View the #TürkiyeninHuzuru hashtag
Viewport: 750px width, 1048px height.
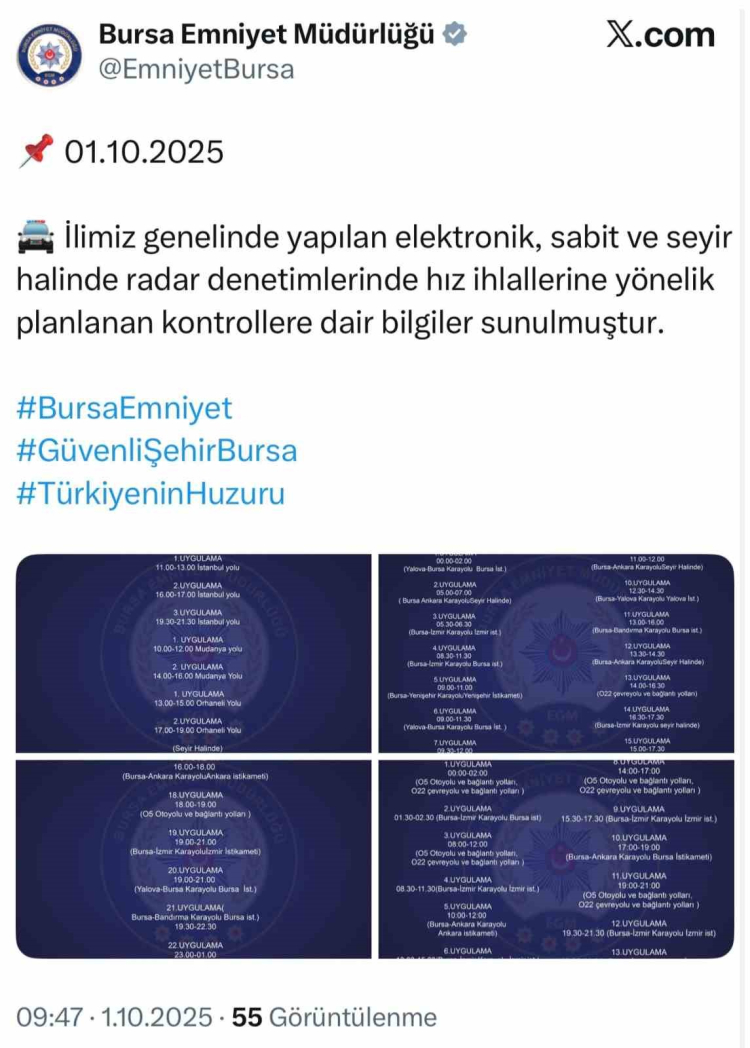(151, 494)
